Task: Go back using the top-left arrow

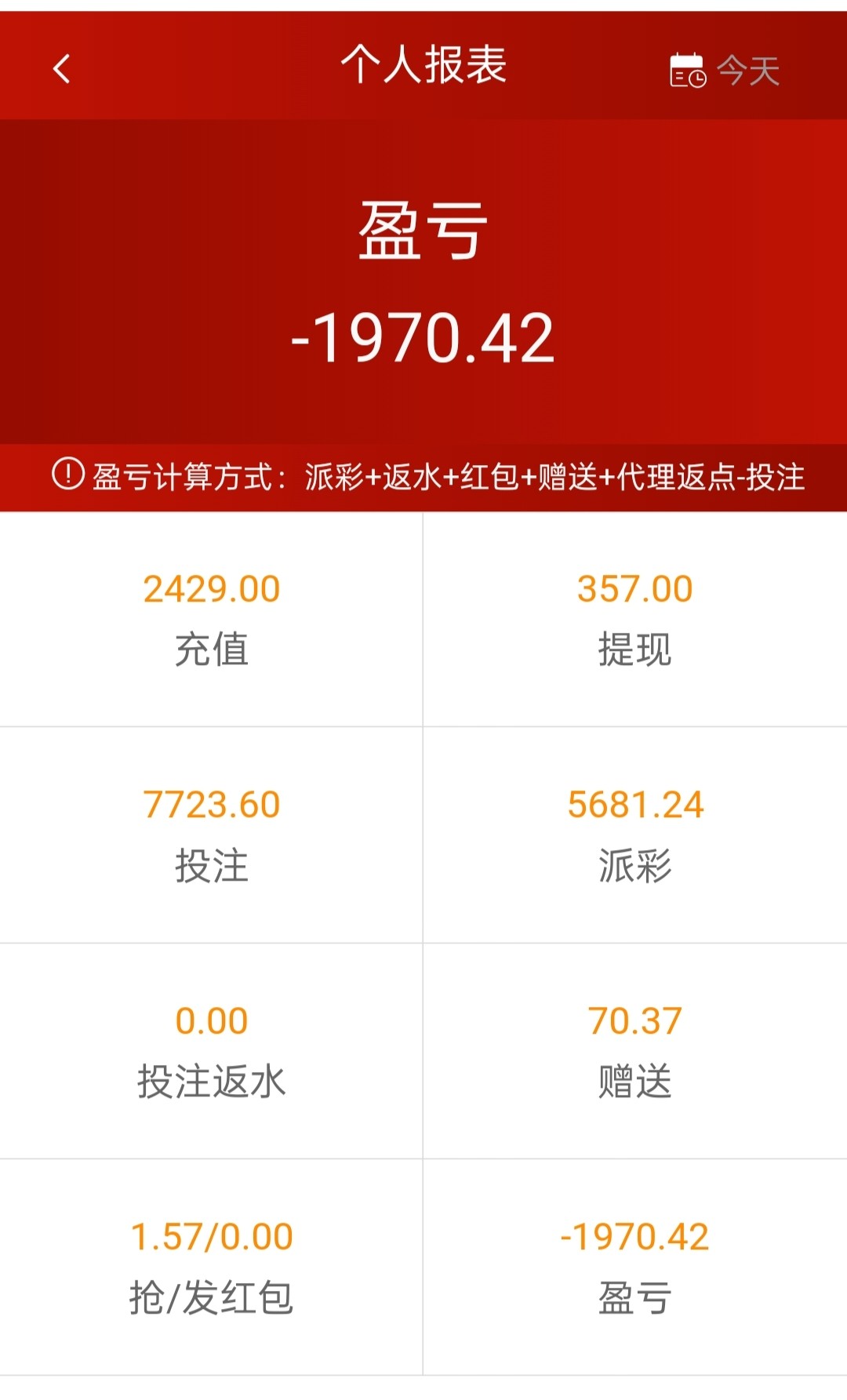Action: pos(62,69)
